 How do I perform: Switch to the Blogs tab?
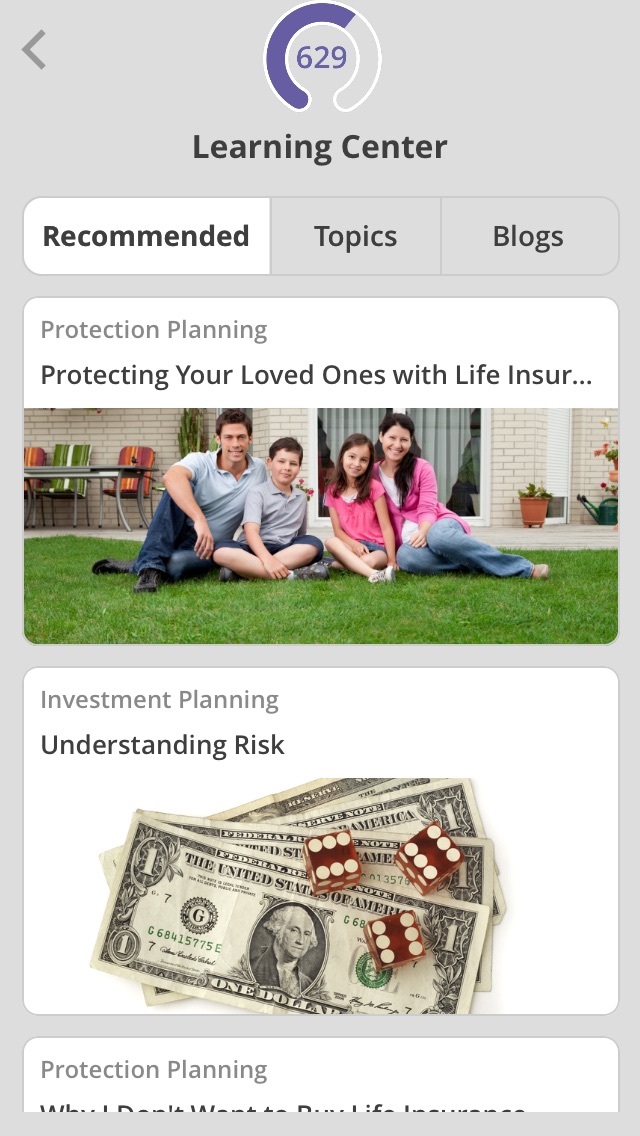[529, 236]
